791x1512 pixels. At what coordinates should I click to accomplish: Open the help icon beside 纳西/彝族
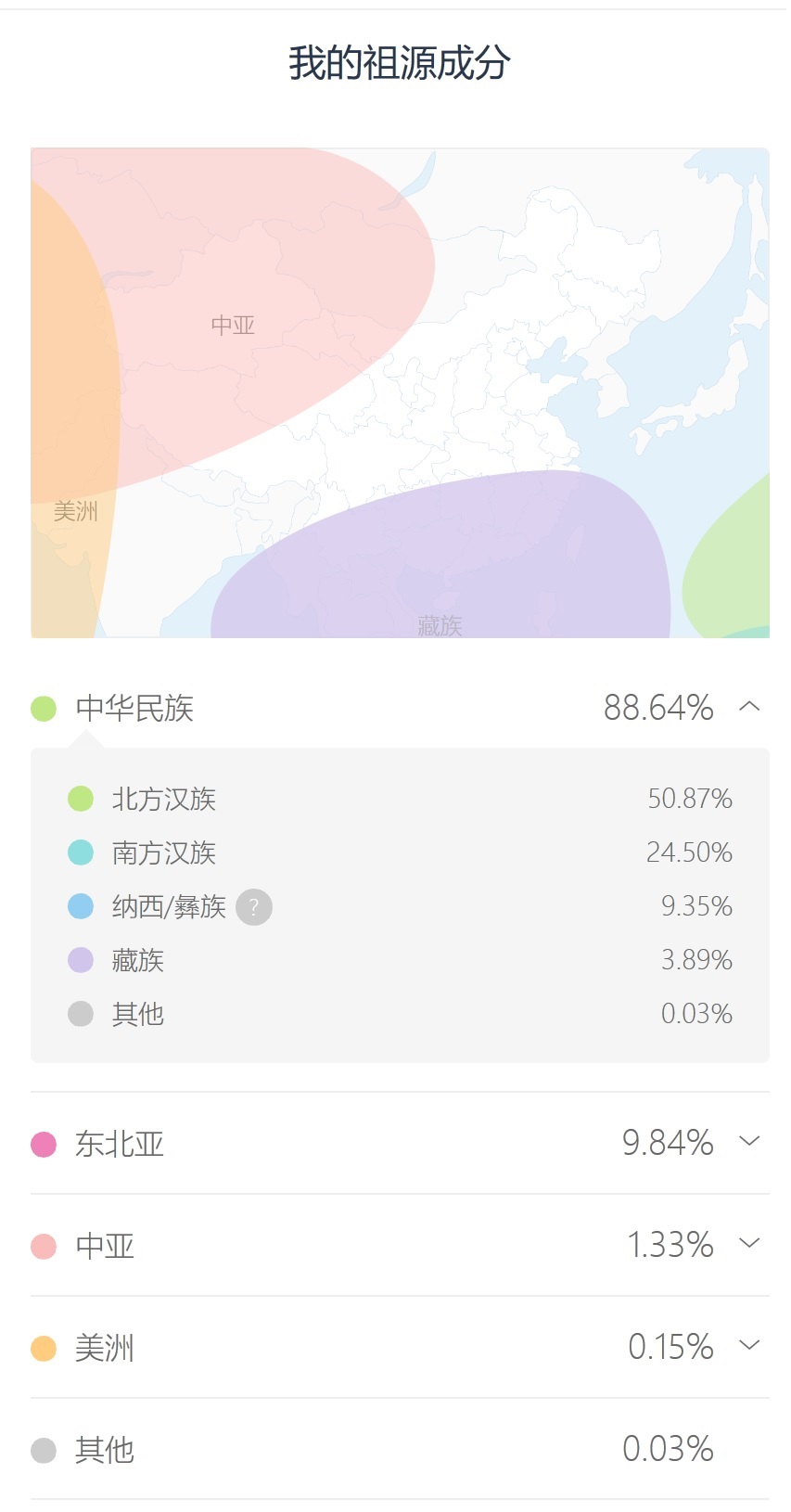(253, 906)
